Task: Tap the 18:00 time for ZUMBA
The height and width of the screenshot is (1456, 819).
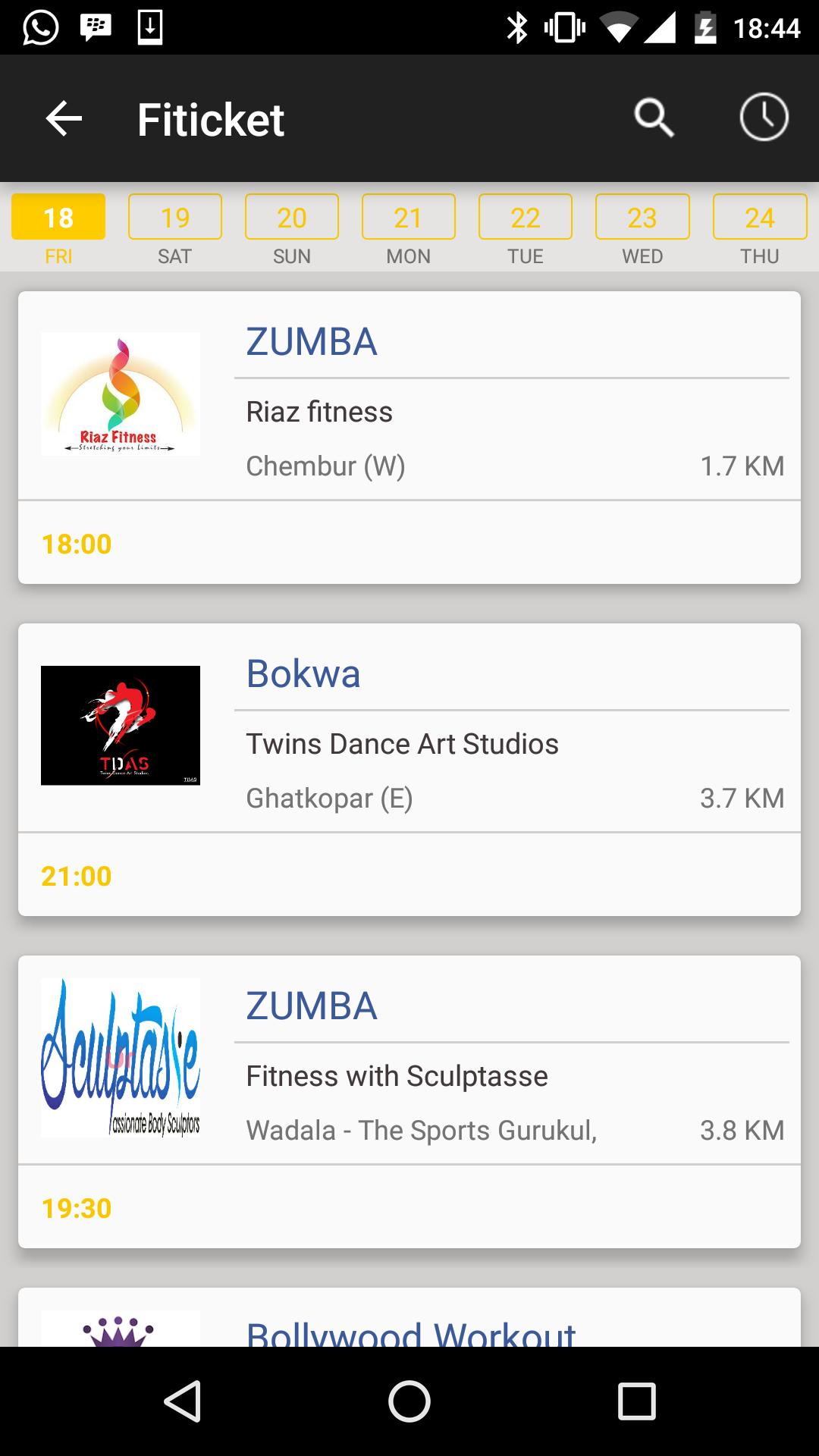Action: (x=76, y=542)
